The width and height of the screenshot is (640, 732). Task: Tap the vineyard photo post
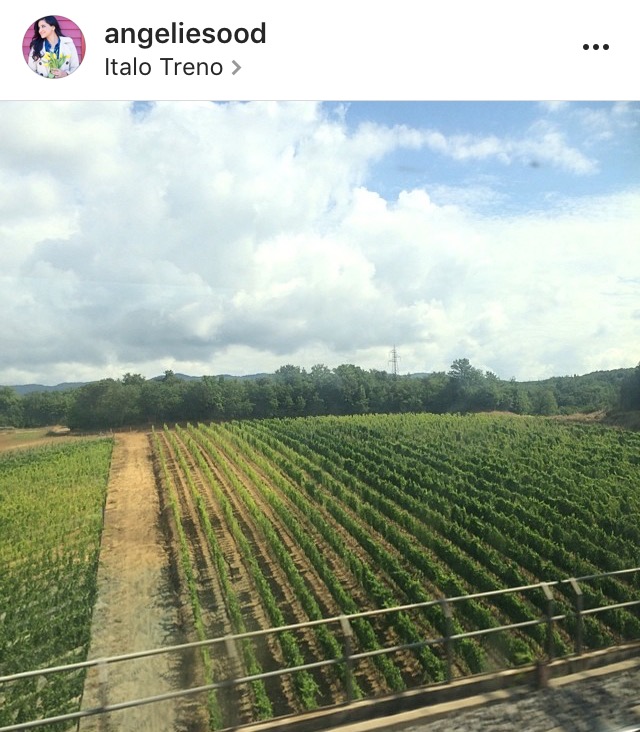point(320,415)
